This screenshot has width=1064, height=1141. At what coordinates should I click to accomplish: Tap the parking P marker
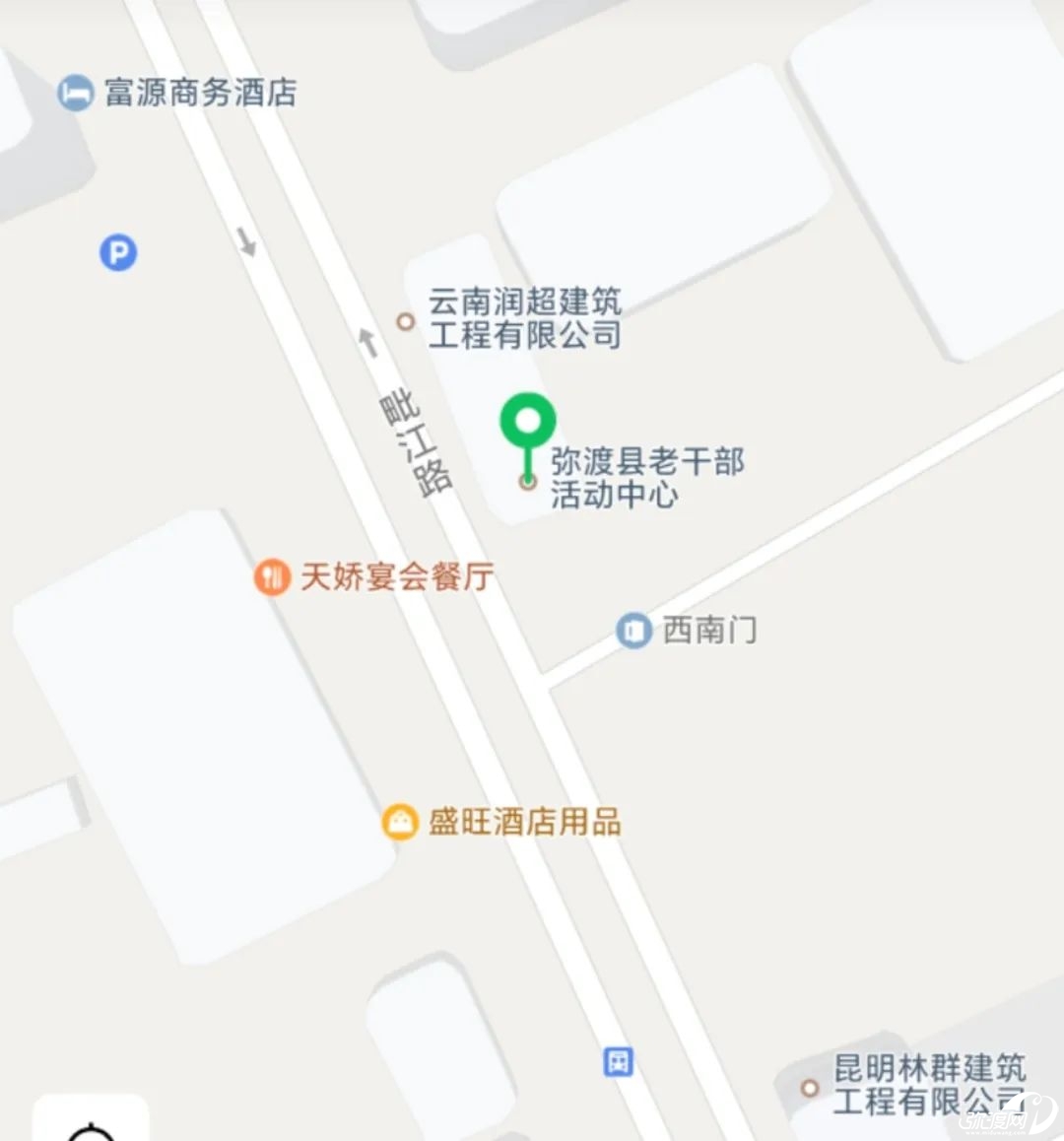click(118, 253)
